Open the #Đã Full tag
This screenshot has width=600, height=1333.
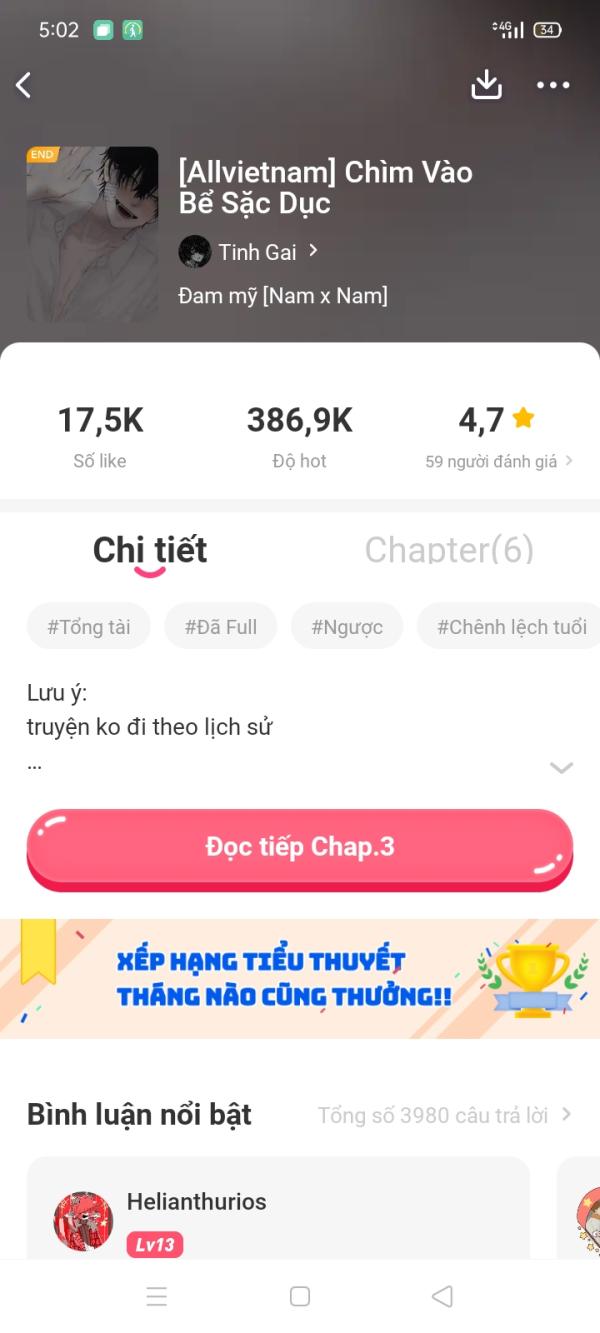pos(221,627)
